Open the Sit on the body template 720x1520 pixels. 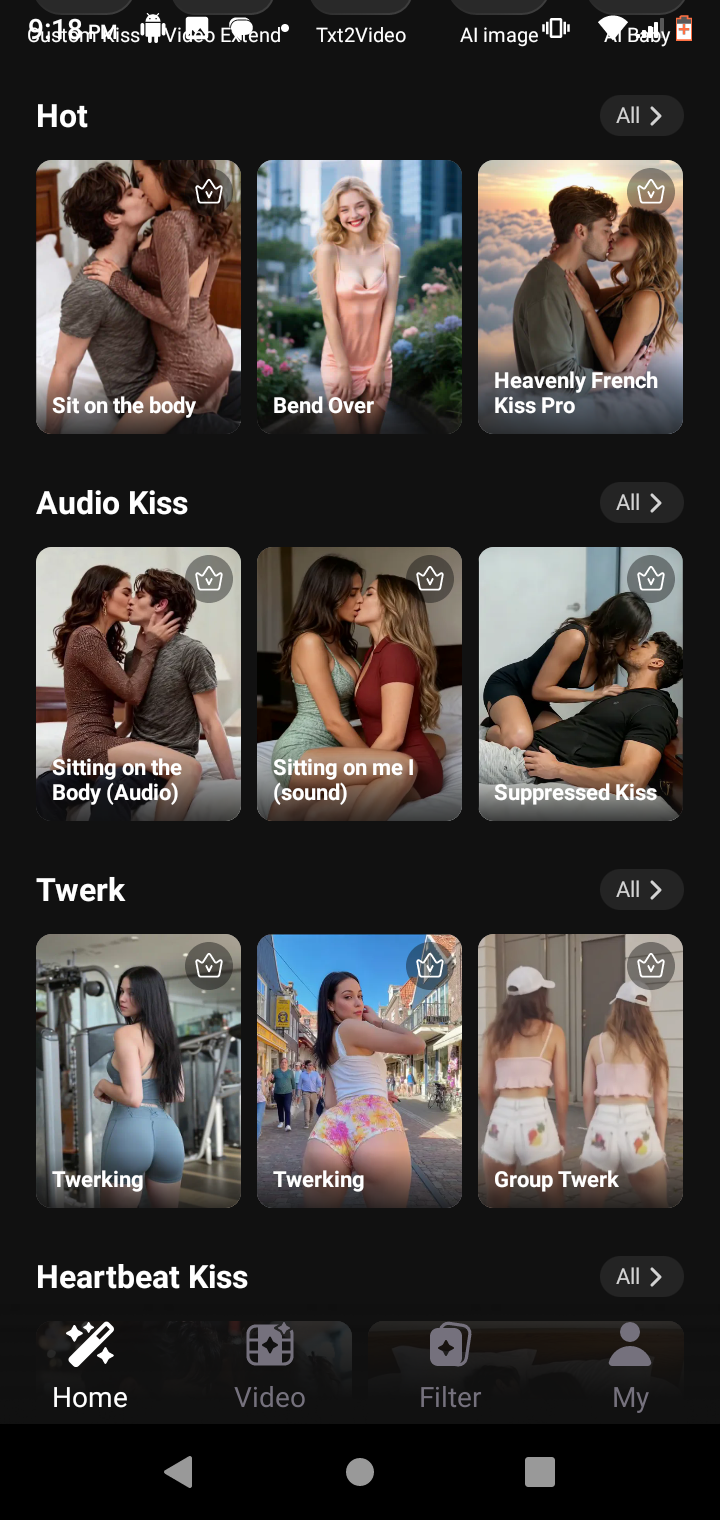pos(138,297)
